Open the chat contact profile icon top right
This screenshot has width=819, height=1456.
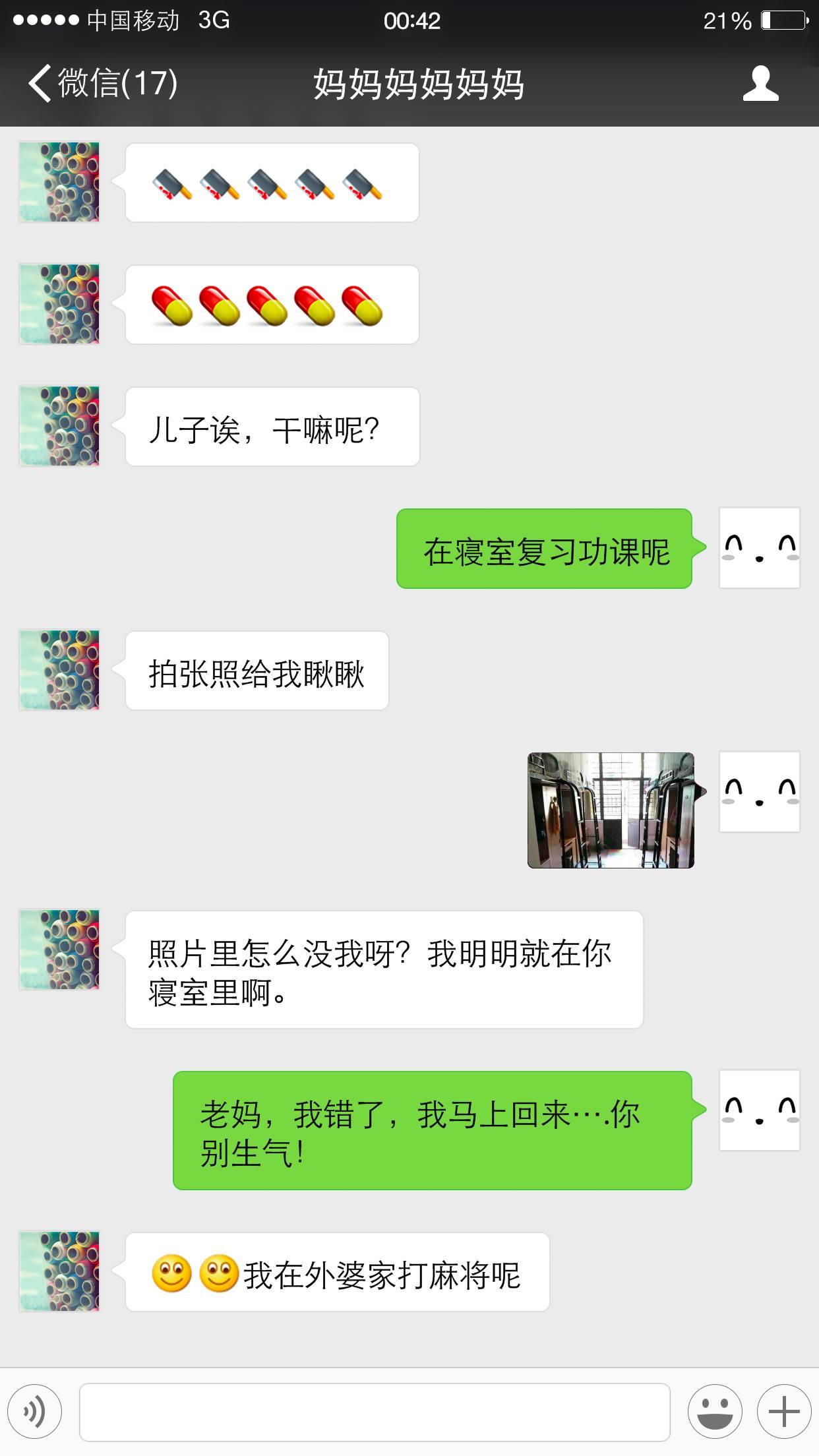tap(761, 84)
